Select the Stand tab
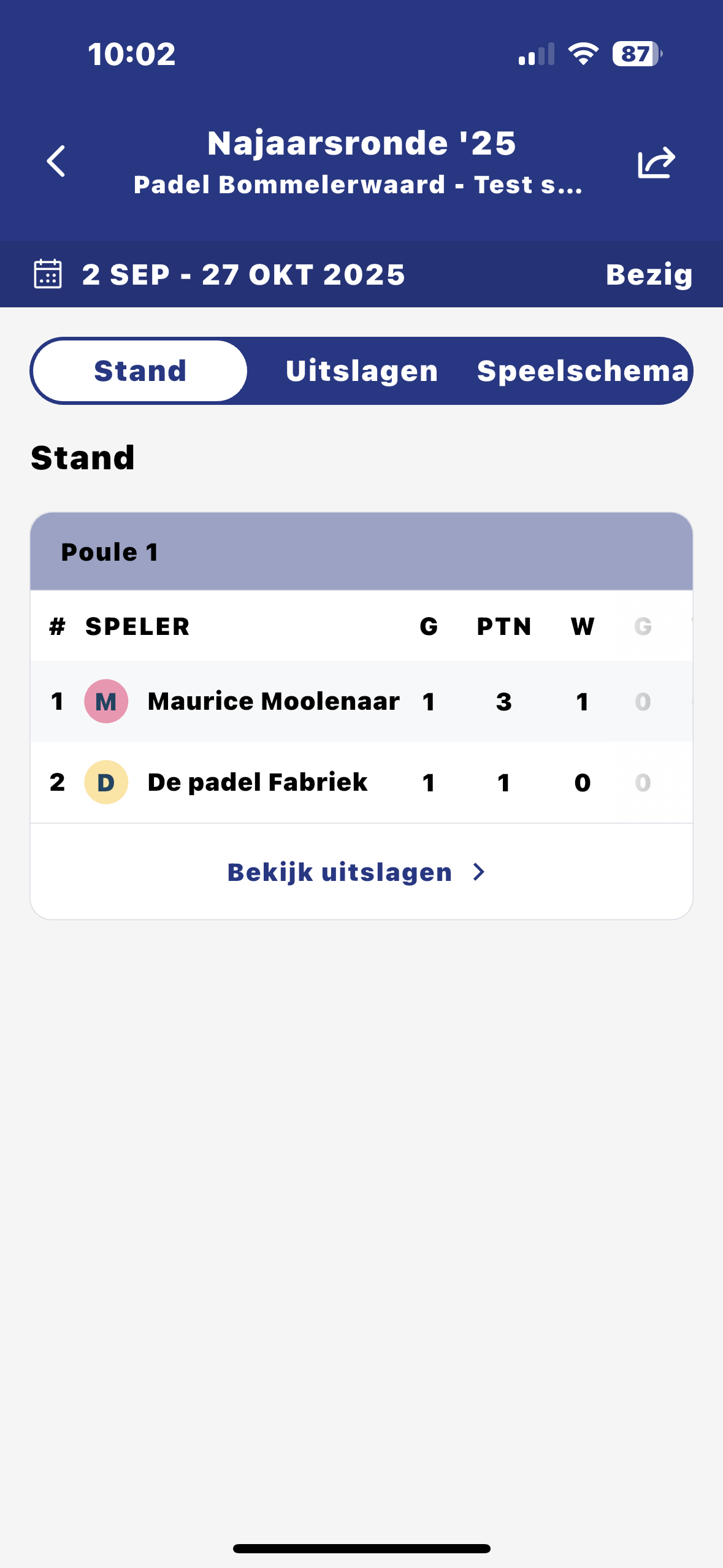Image resolution: width=723 pixels, height=1568 pixels. click(140, 371)
